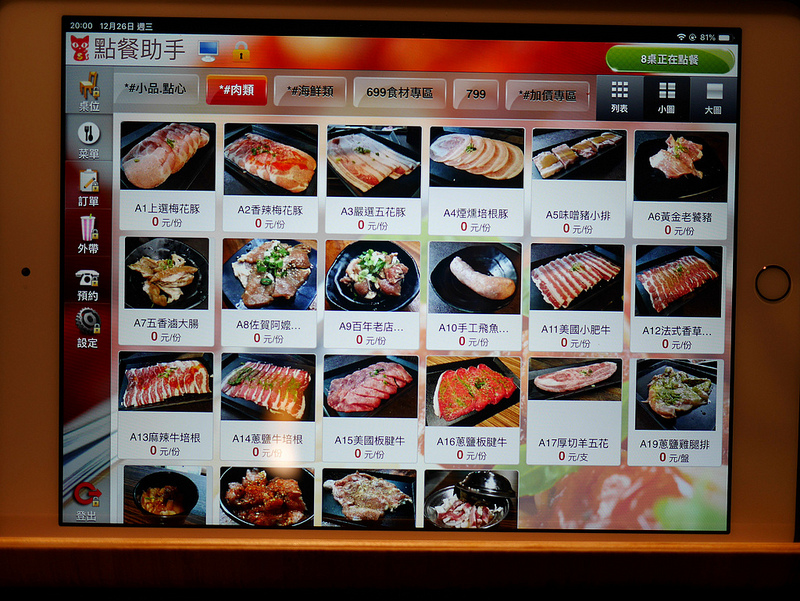Tap 登出 to log out
Viewport: 800px width, 601px height.
86,501
